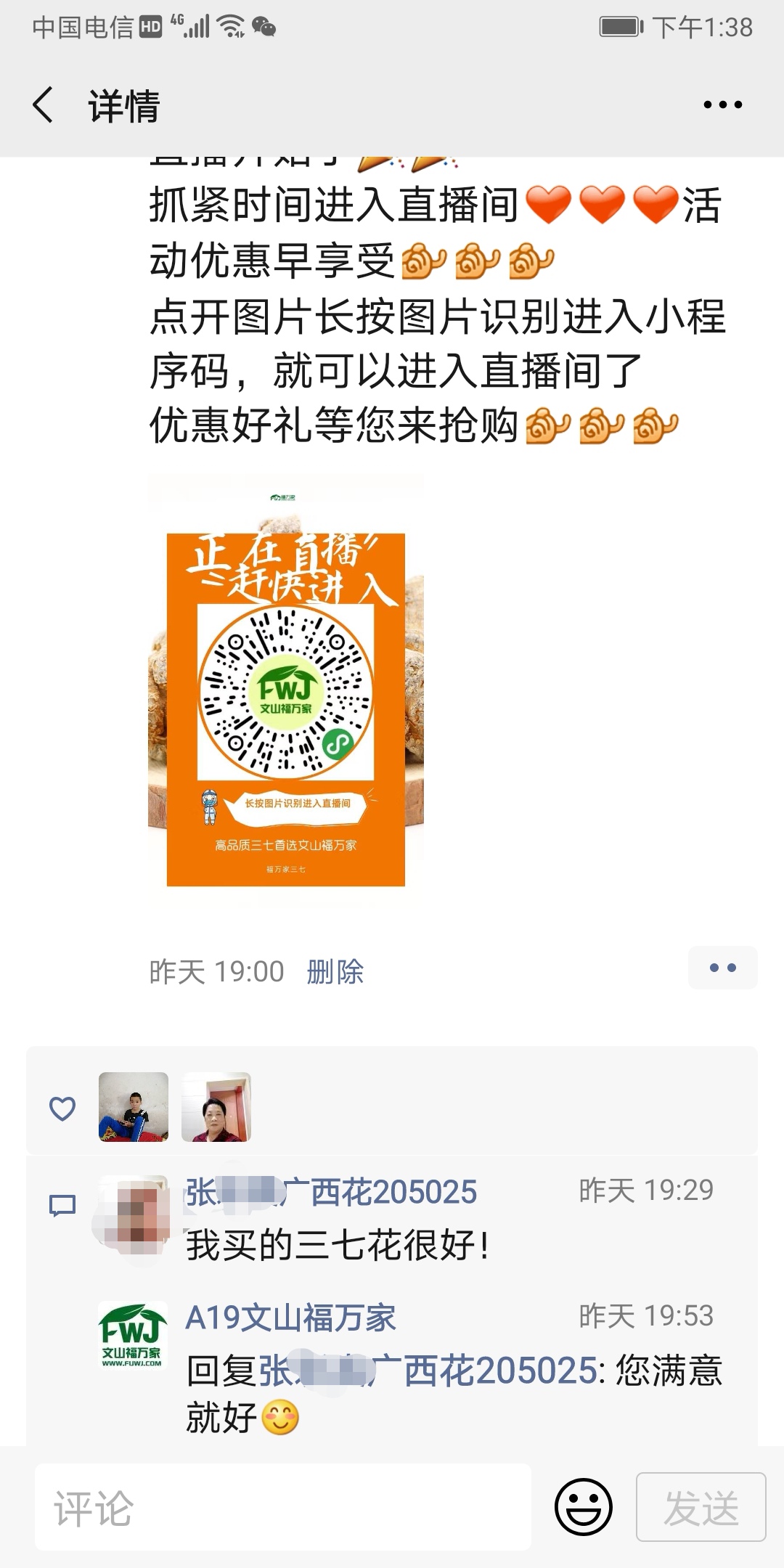Image resolution: width=784 pixels, height=1568 pixels.
Task: Tap 删除 to delete this post
Action: coord(335,971)
